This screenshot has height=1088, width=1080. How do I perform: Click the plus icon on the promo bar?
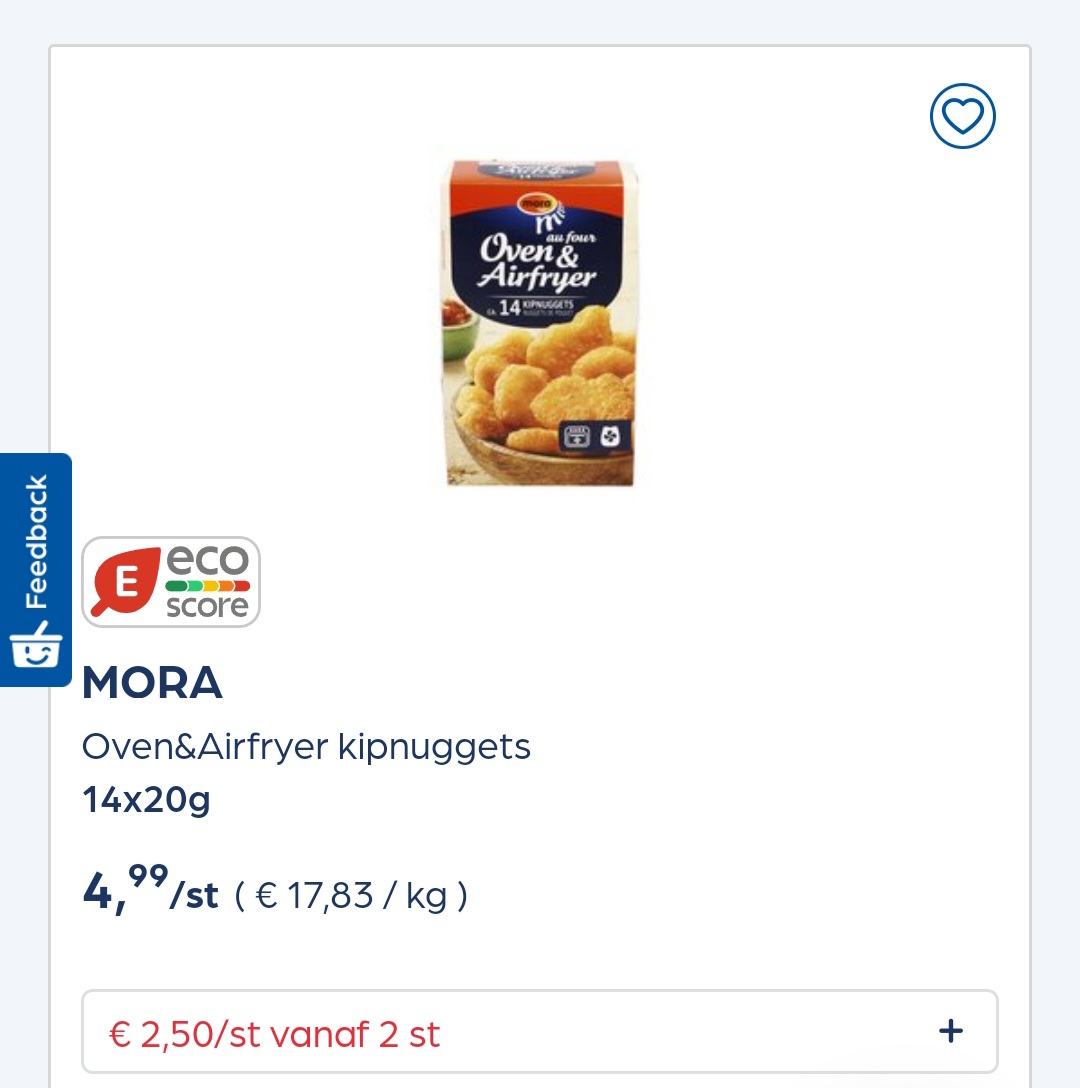click(x=951, y=1030)
